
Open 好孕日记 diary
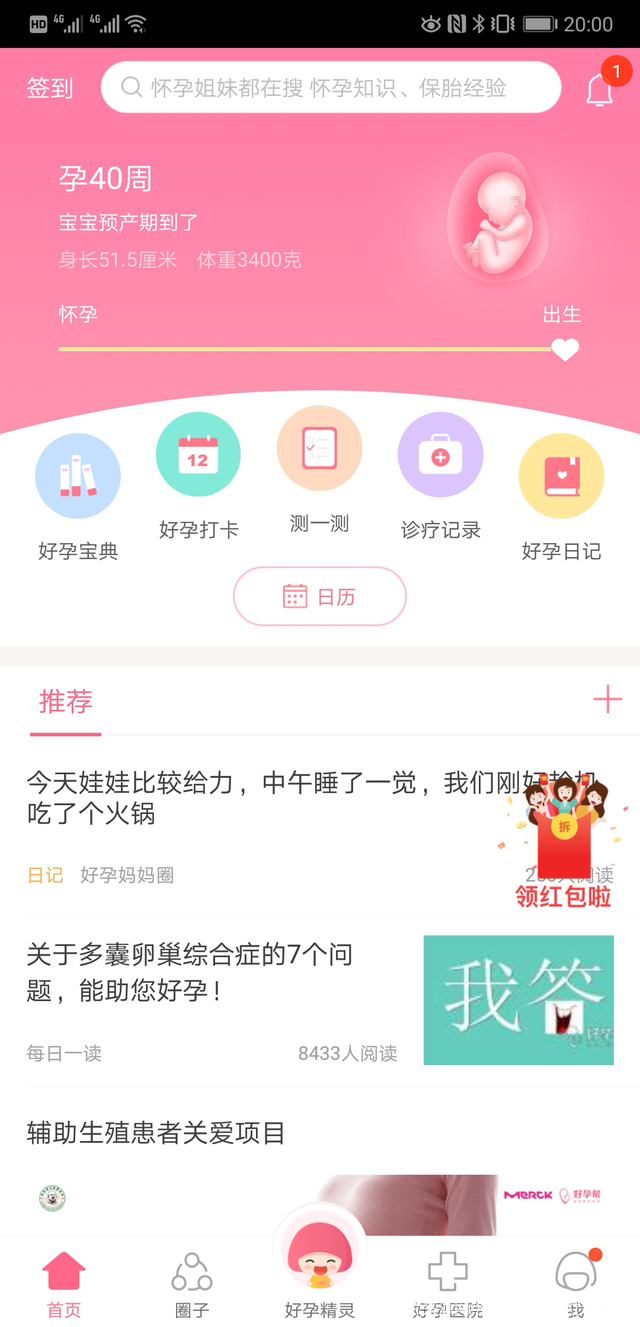tap(561, 477)
